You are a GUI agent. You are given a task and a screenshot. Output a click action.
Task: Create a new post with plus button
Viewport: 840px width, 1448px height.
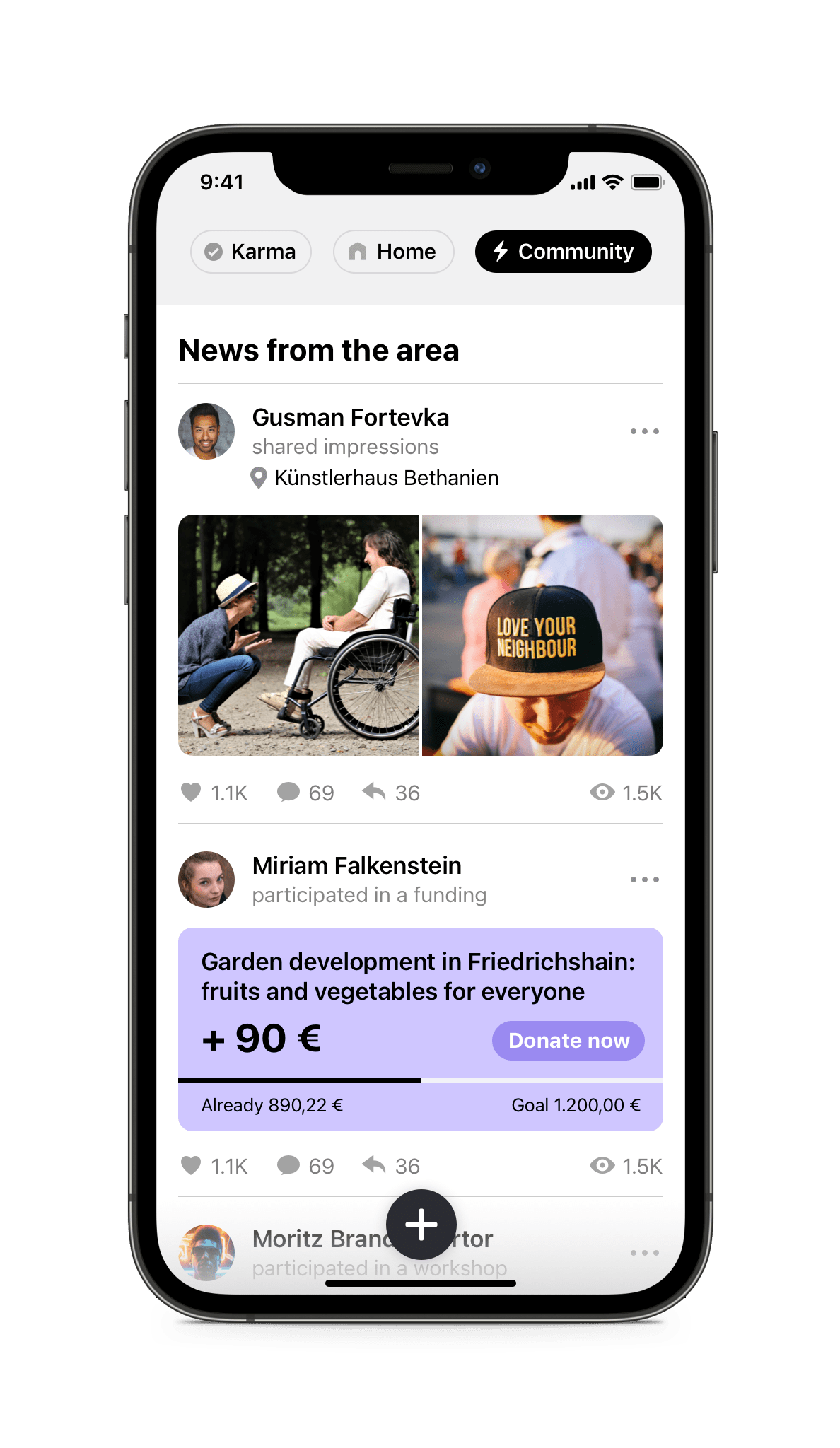coord(421,1225)
